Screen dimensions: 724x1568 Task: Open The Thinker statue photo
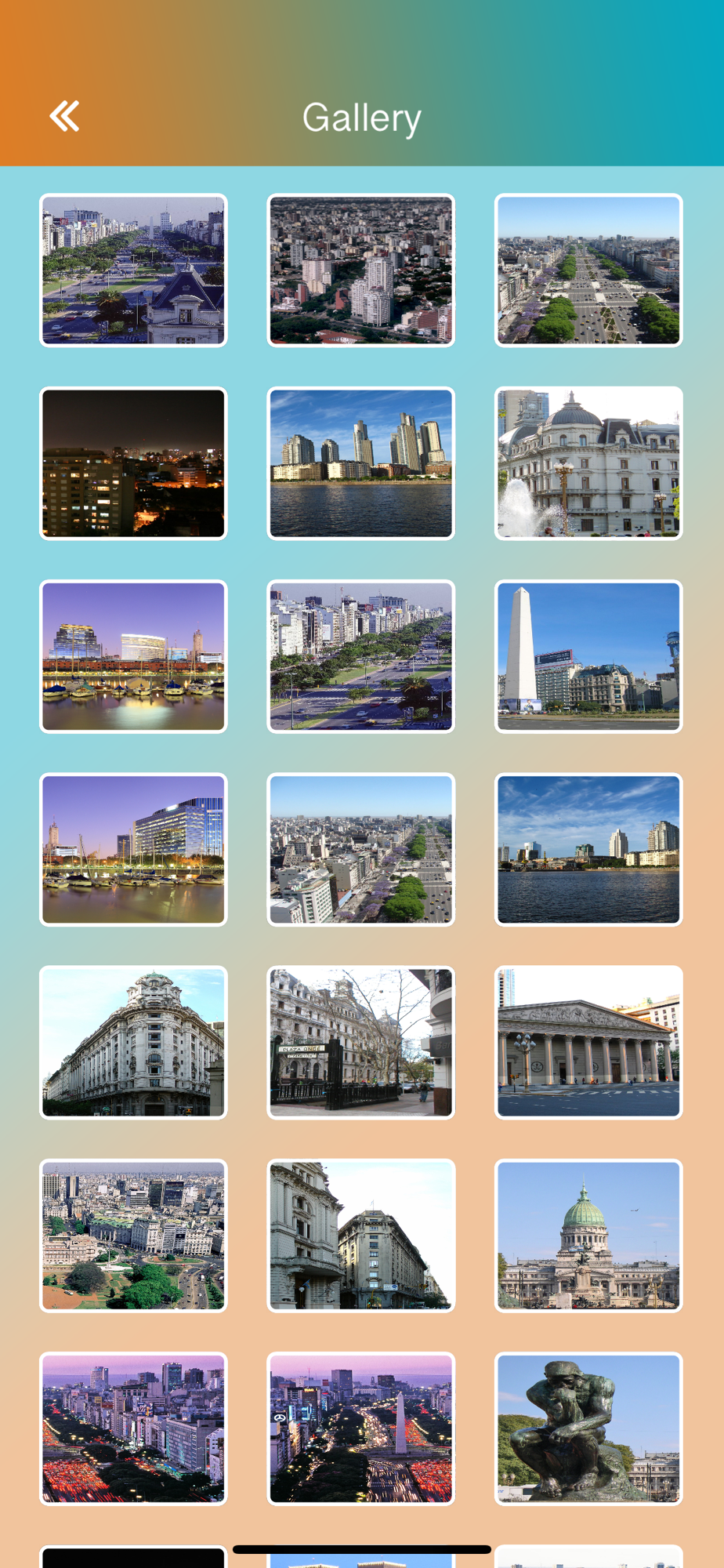pos(588,1428)
